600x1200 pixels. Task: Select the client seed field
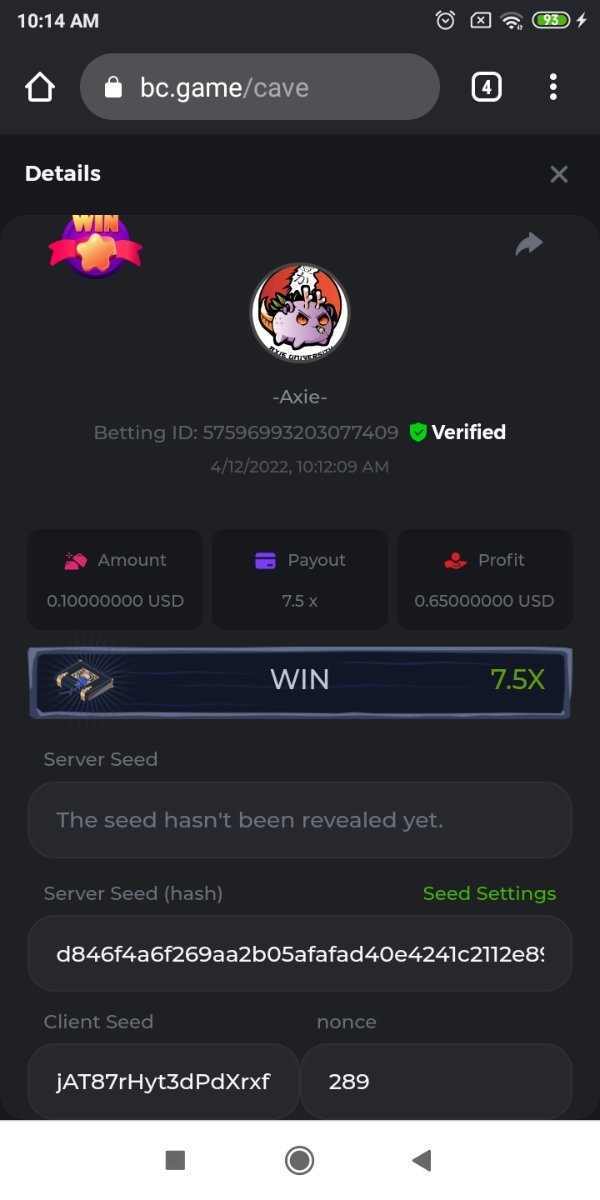(163, 1081)
